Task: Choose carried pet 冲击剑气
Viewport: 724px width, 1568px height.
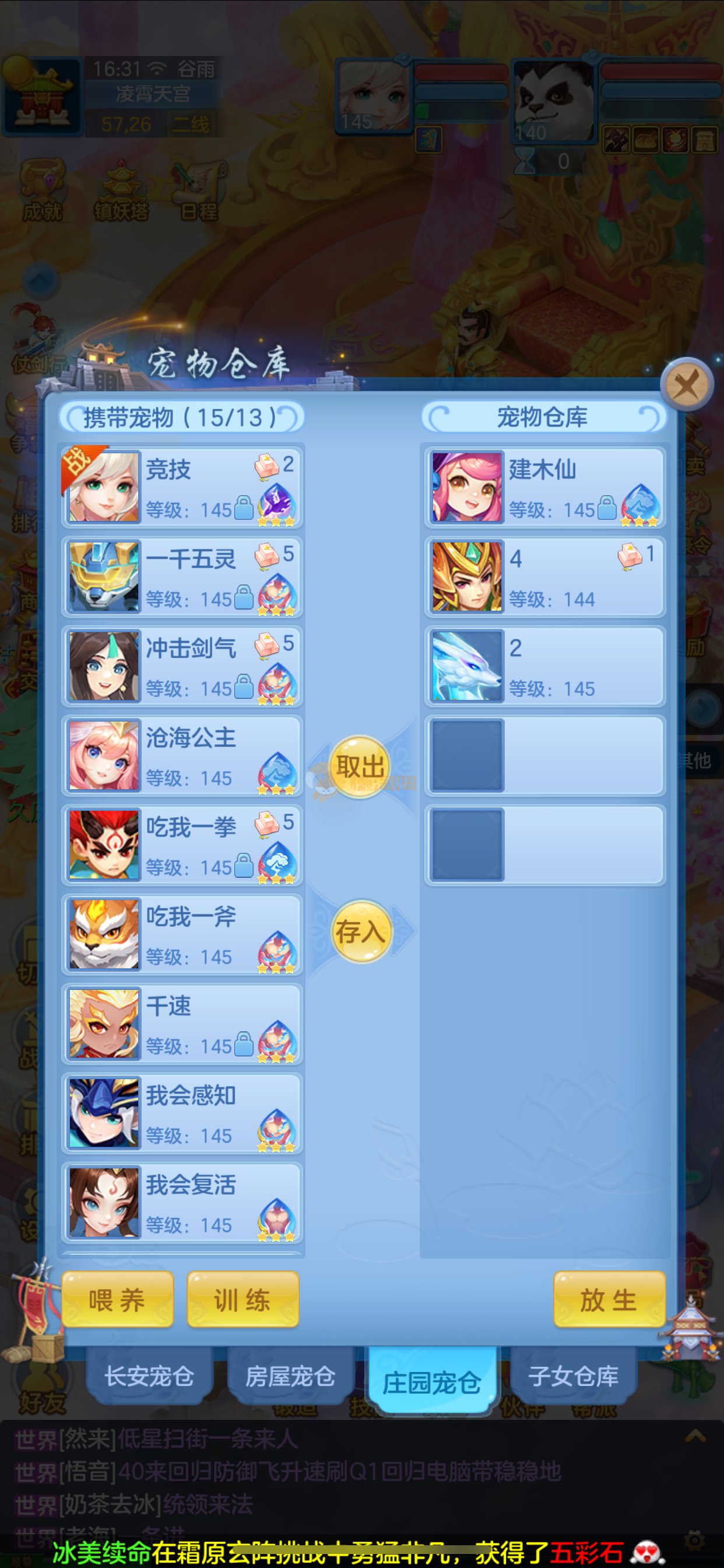Action: (x=182, y=666)
